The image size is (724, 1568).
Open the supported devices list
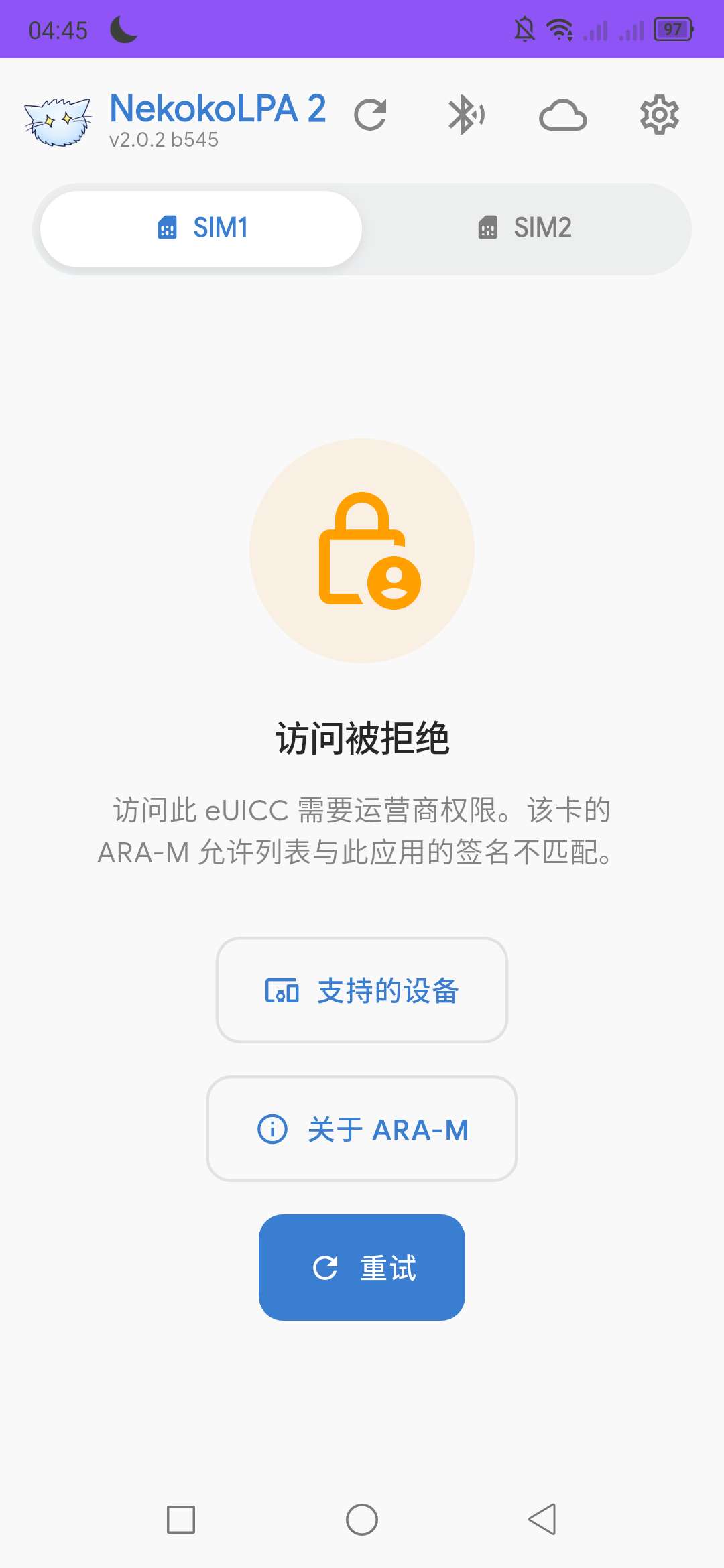(361, 990)
